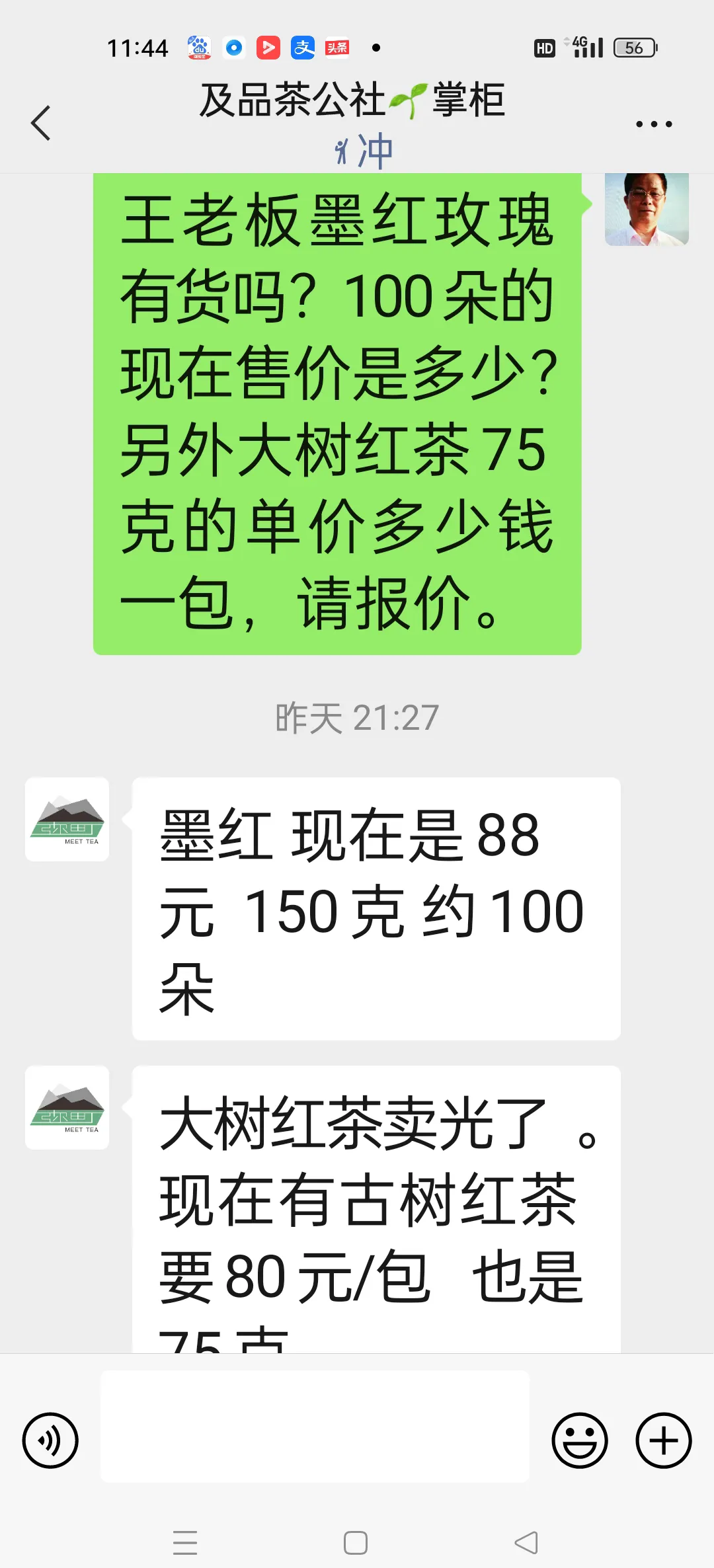Tap the system home button
The height and width of the screenshot is (1568, 714).
click(356, 1543)
